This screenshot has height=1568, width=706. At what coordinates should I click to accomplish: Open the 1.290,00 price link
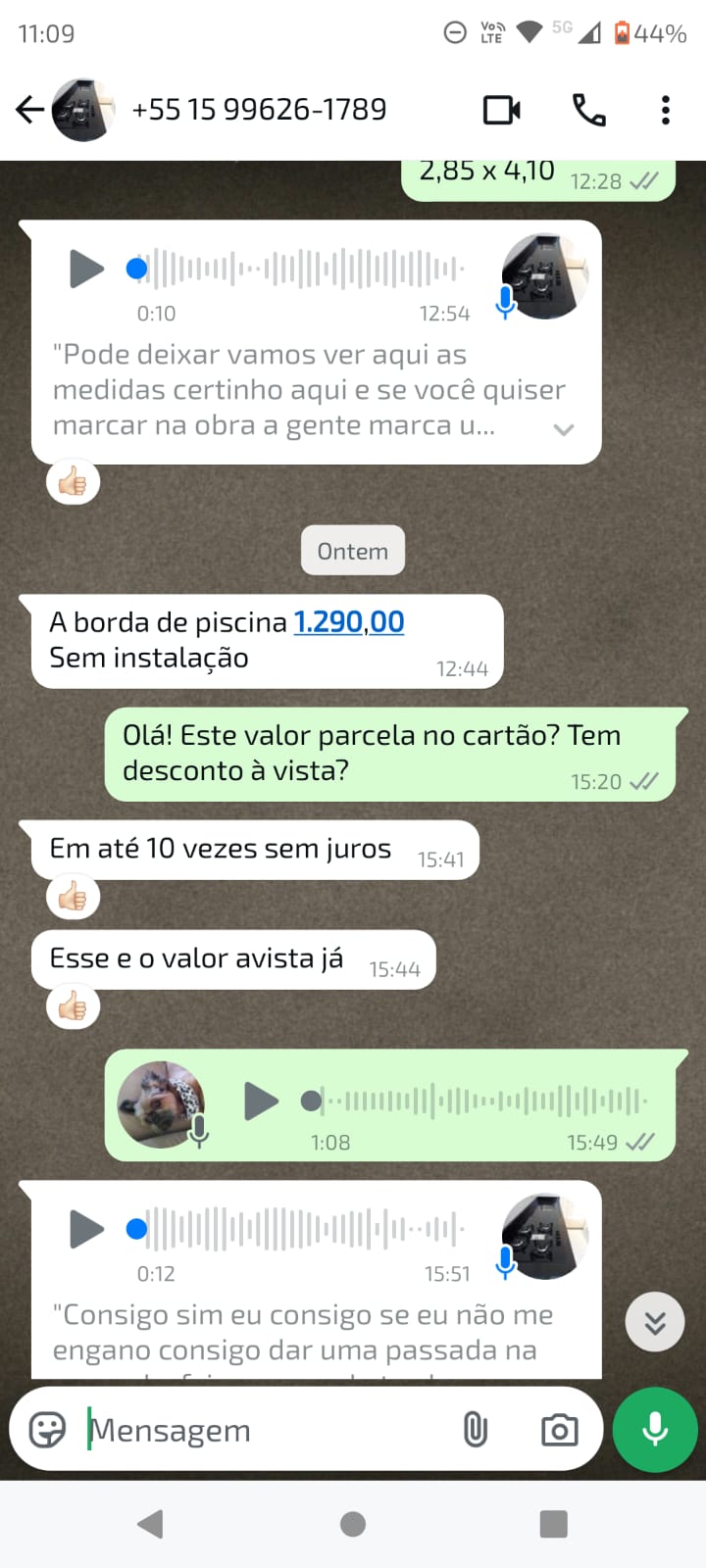click(348, 621)
